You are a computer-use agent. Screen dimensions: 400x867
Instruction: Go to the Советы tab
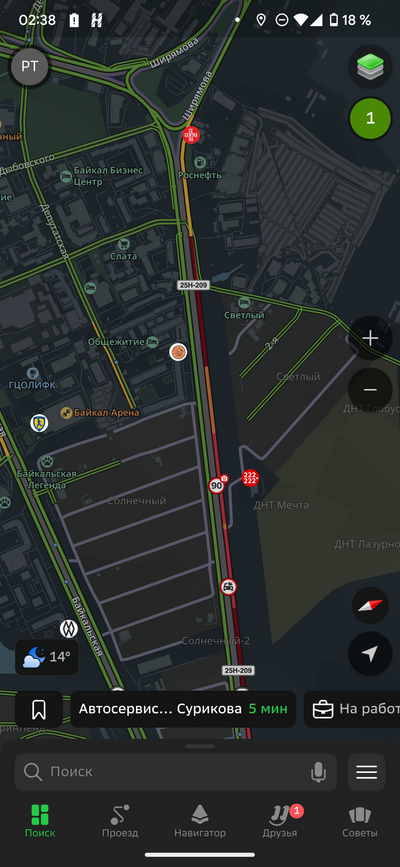click(360, 821)
